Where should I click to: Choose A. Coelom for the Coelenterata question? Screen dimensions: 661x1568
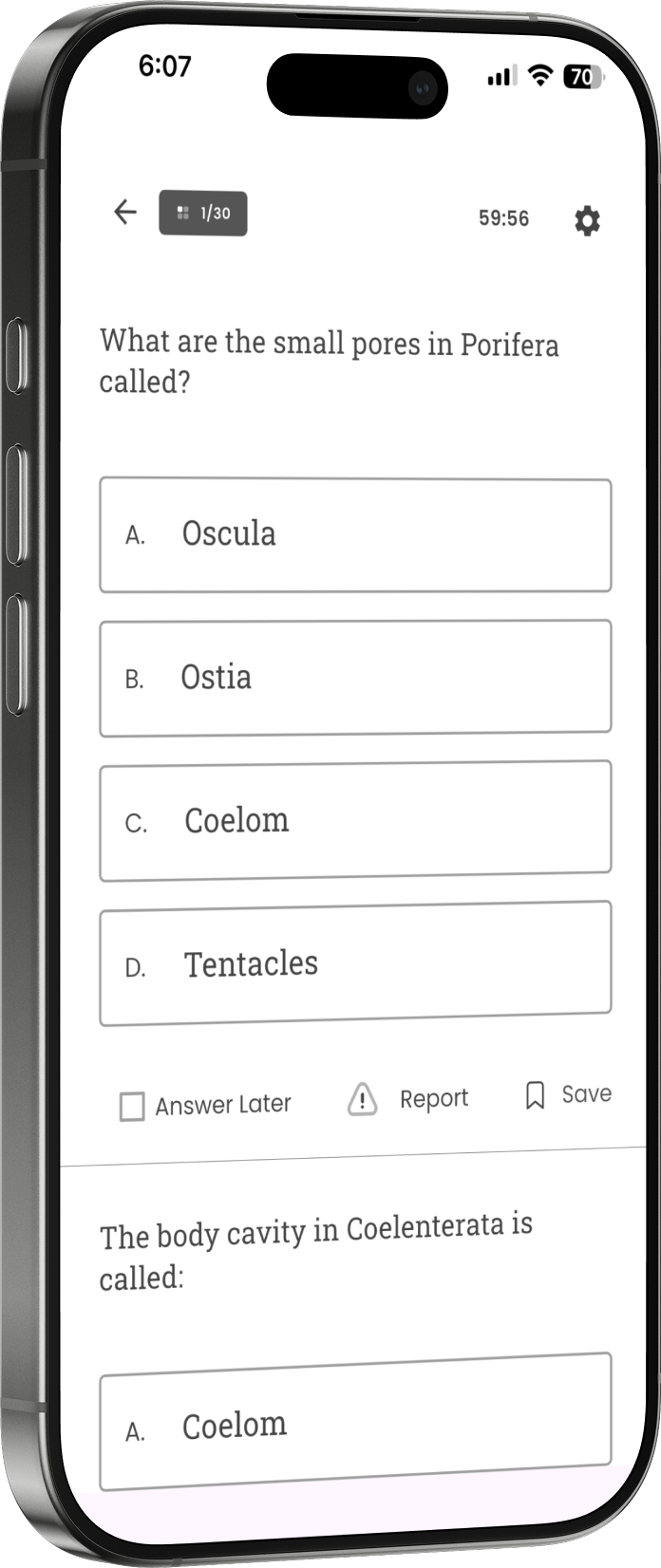coord(355,1424)
